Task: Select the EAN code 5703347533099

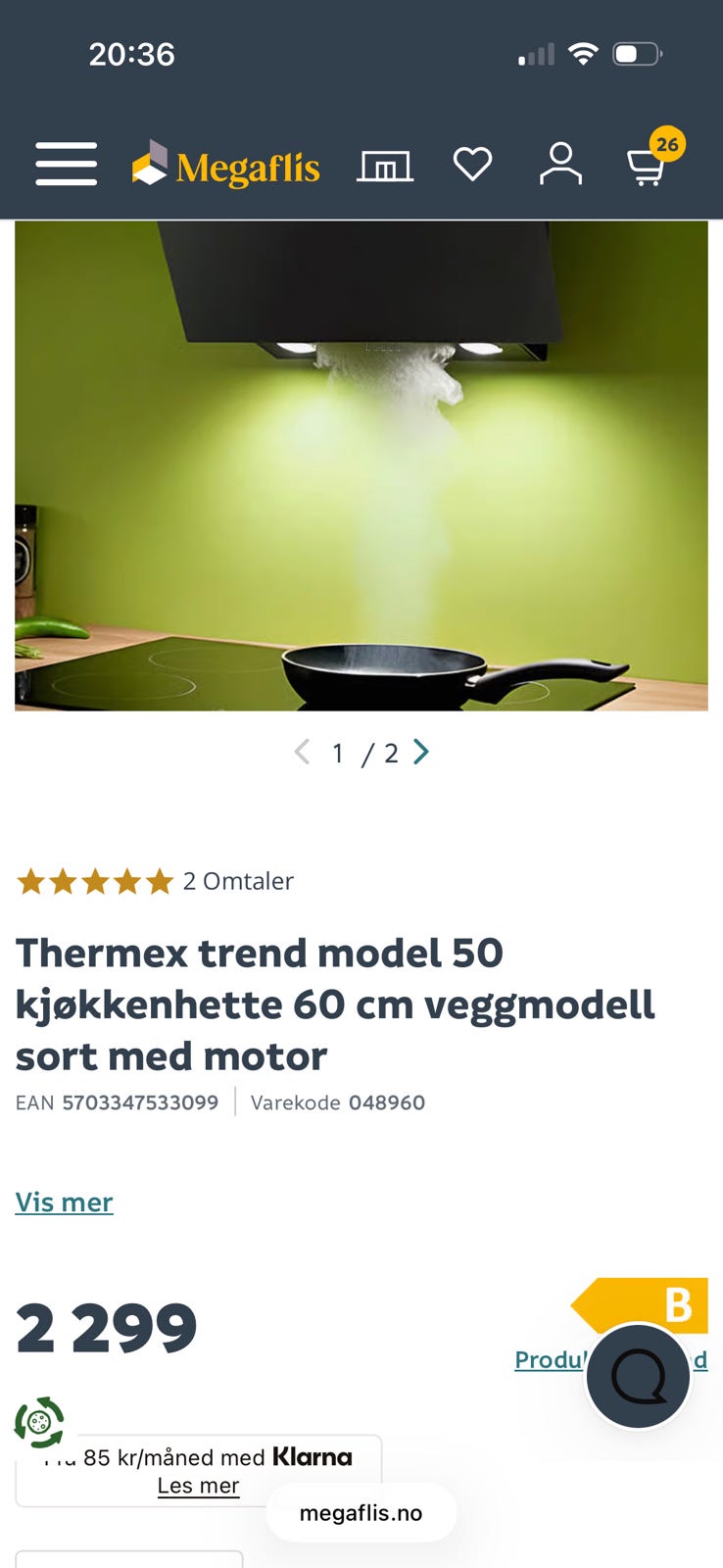Action: click(x=139, y=1102)
